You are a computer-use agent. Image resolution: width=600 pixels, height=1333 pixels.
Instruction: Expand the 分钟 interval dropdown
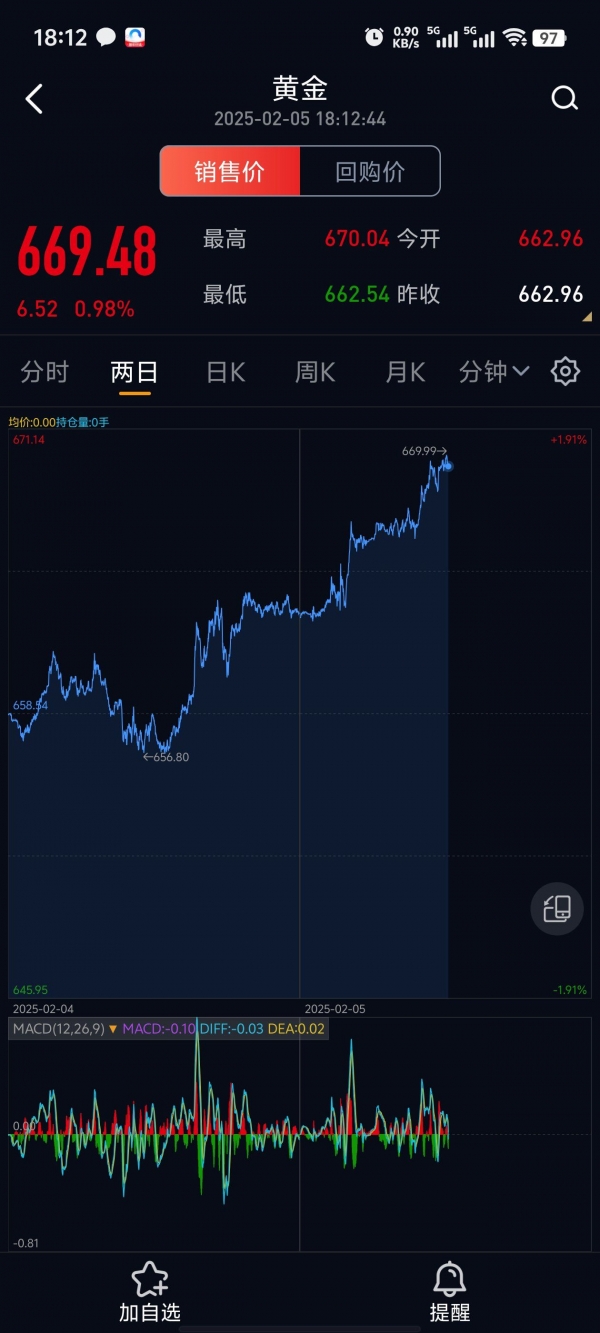[x=494, y=372]
